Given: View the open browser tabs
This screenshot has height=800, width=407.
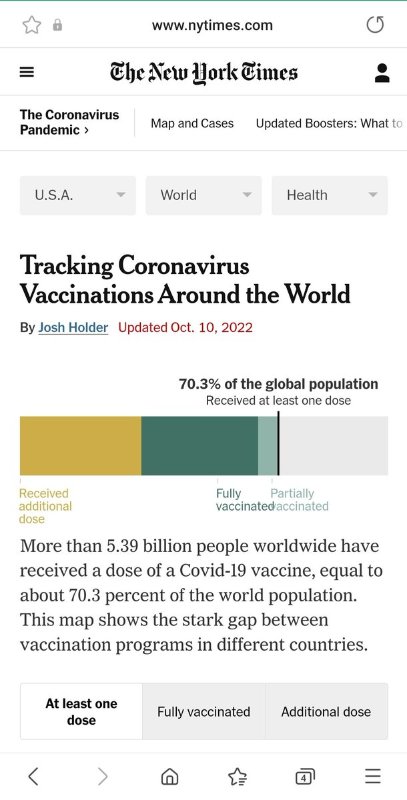Looking at the screenshot, I should pos(305,777).
